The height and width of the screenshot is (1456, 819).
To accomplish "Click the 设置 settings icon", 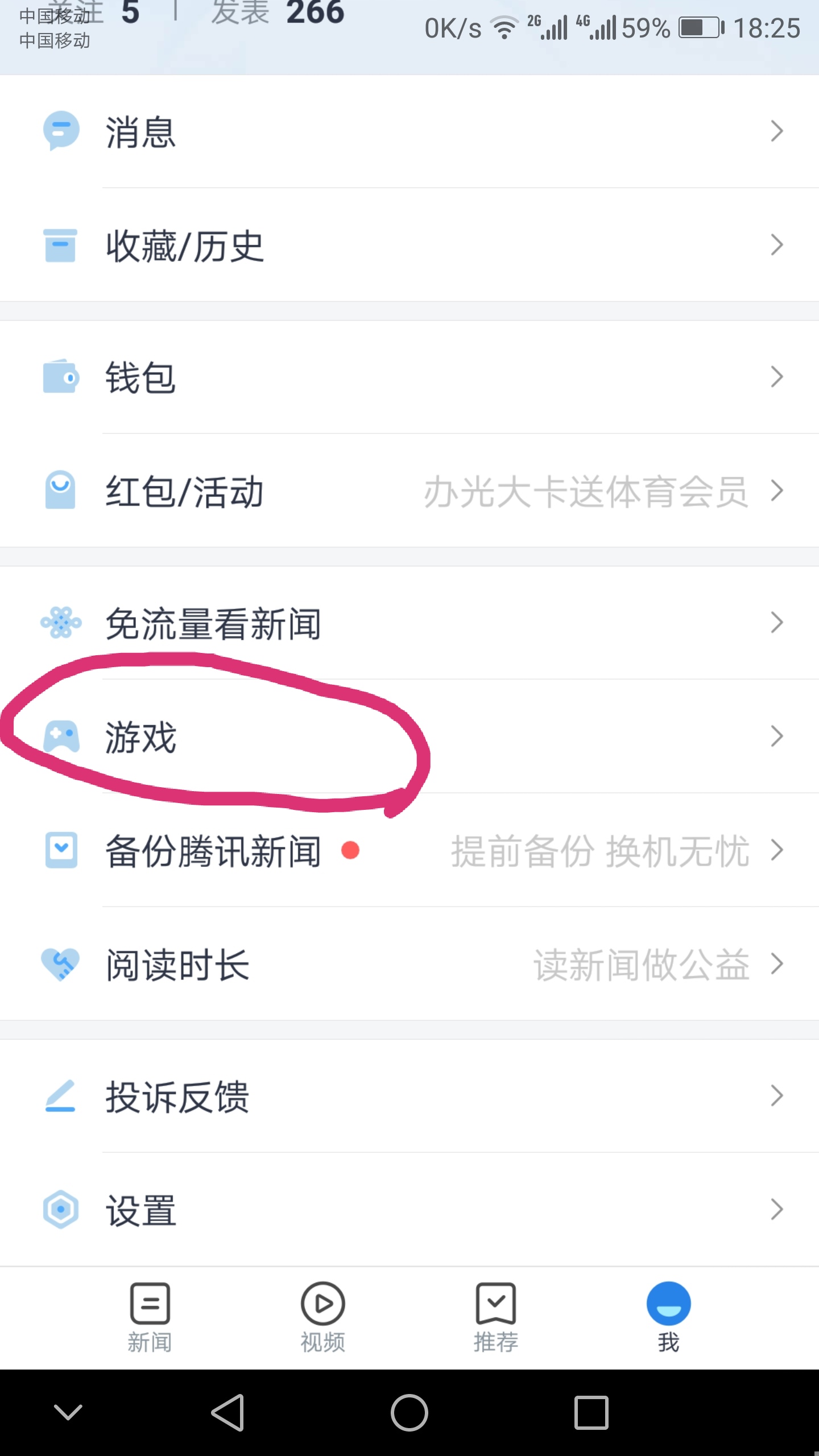I will [x=61, y=1210].
